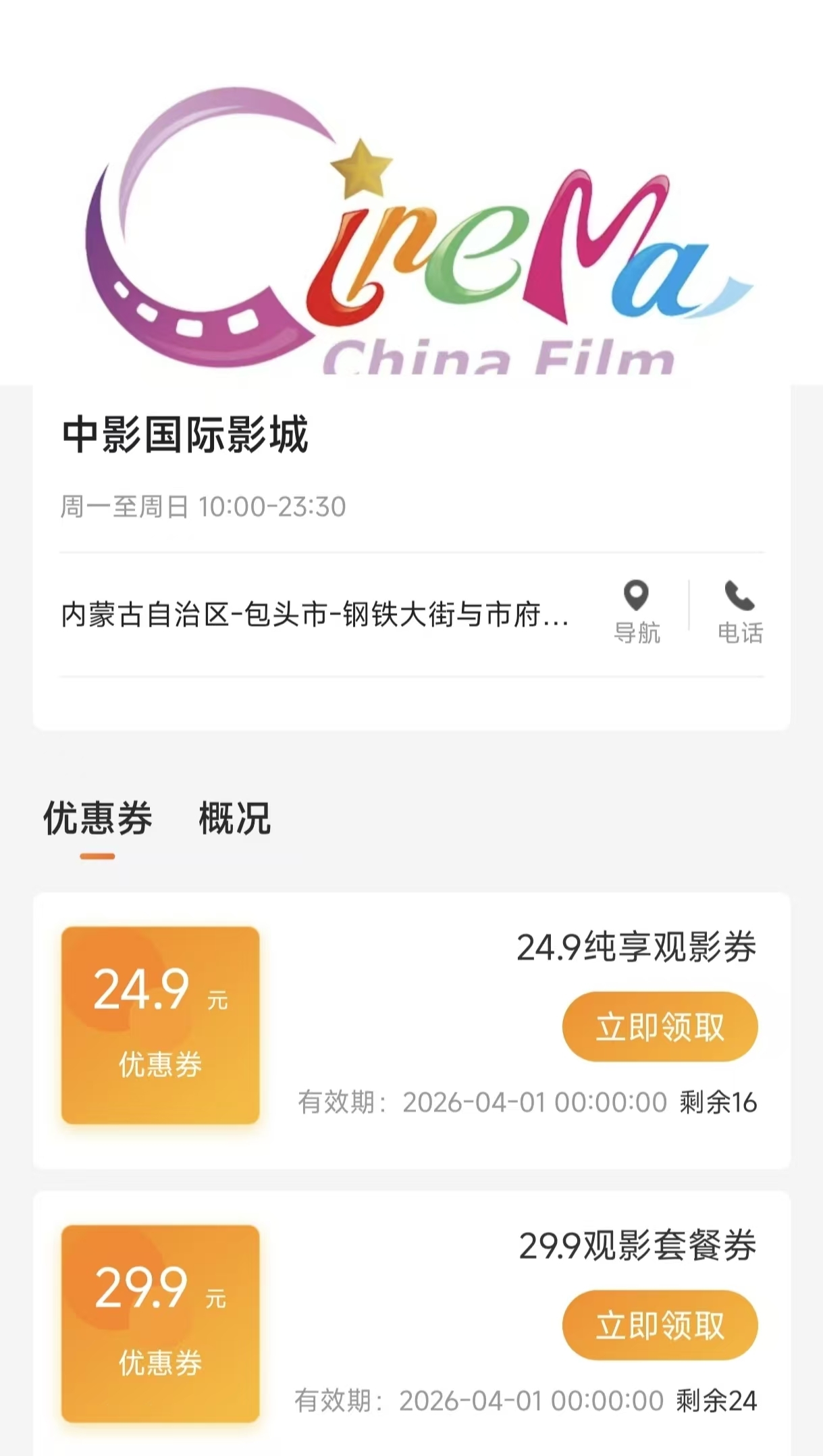Open navigation to the cinema
The image size is (823, 1456).
point(636,611)
